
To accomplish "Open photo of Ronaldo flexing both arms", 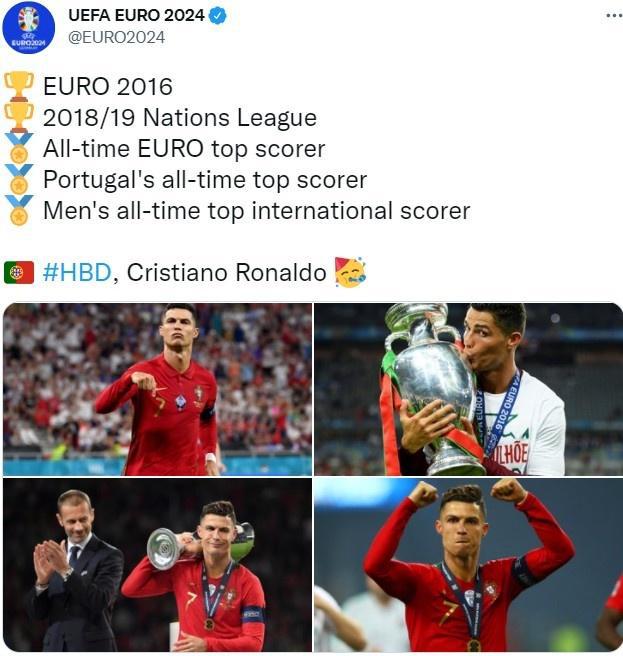I will [468, 565].
